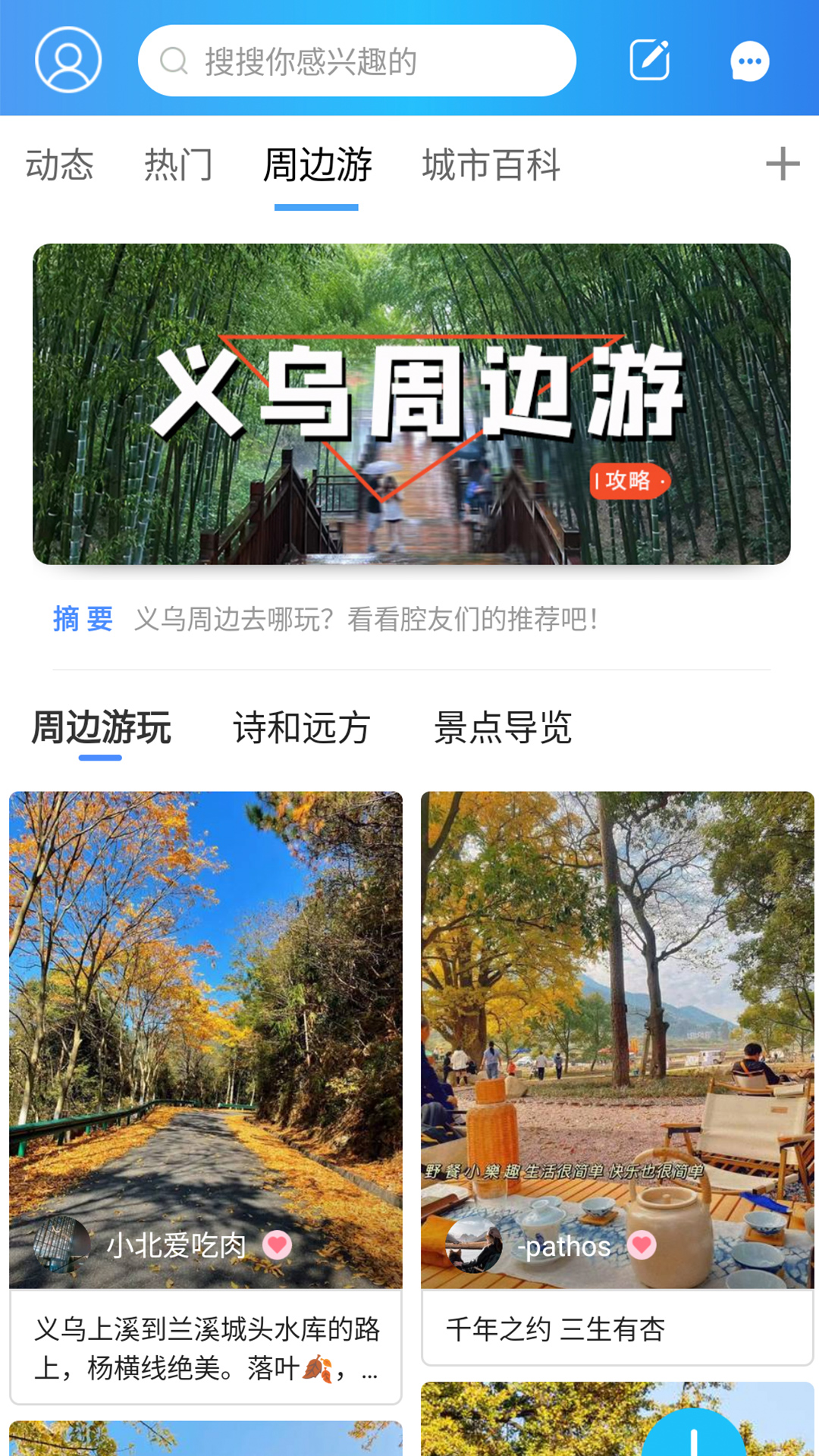819x1456 pixels.
Task: Click the magnifier icon in search bar
Action: tap(175, 62)
